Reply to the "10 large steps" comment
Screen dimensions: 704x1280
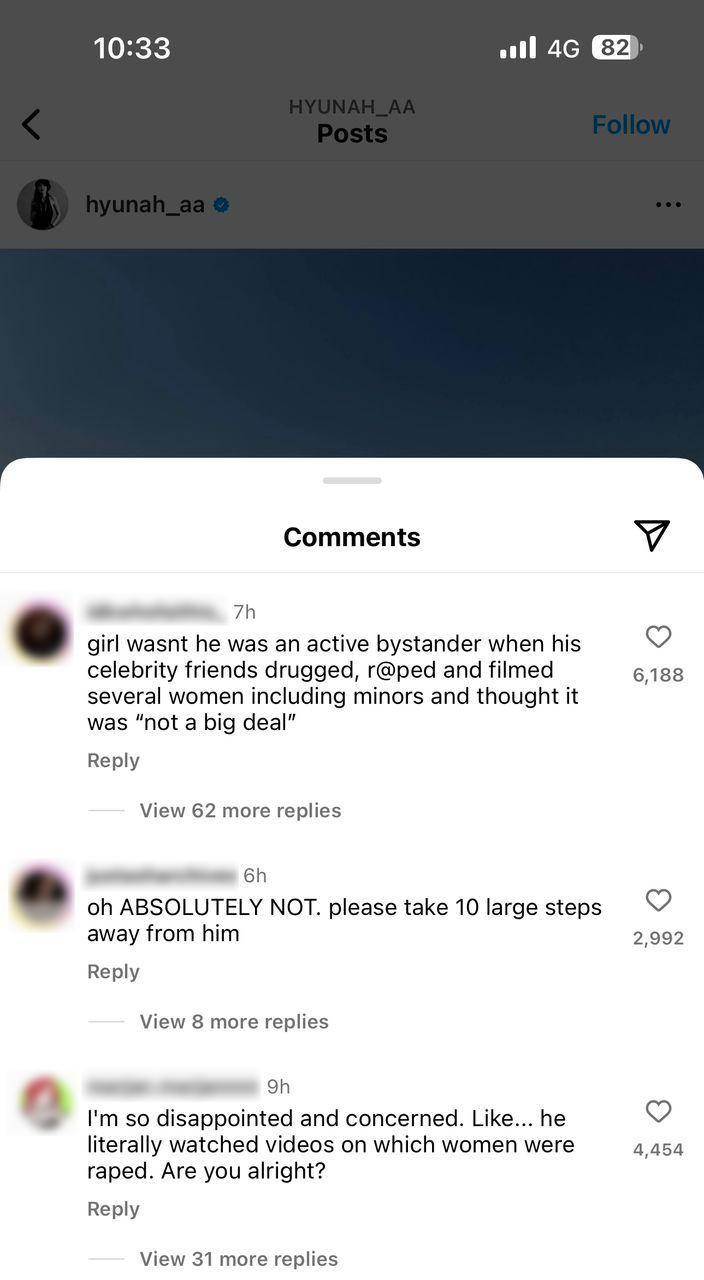click(x=113, y=971)
